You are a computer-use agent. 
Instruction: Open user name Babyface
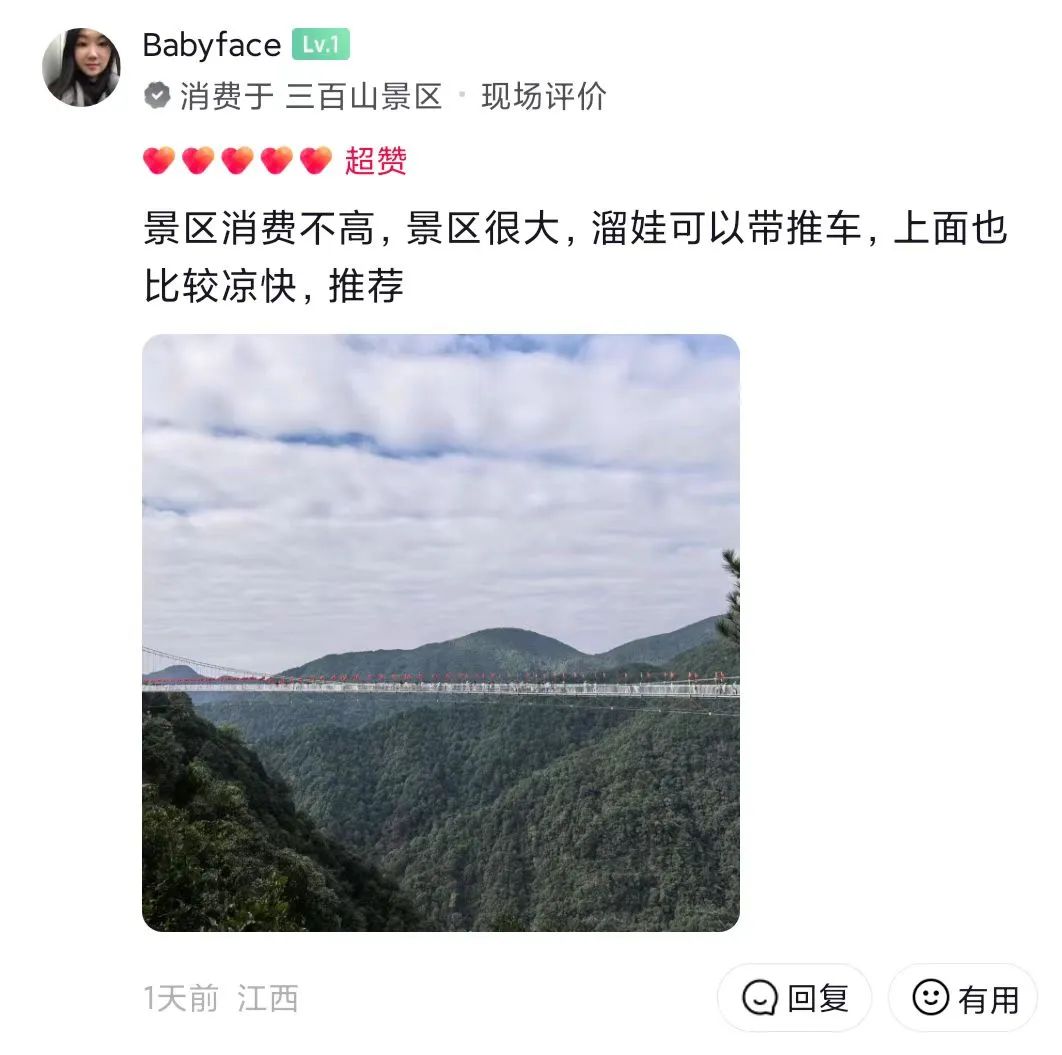point(211,45)
